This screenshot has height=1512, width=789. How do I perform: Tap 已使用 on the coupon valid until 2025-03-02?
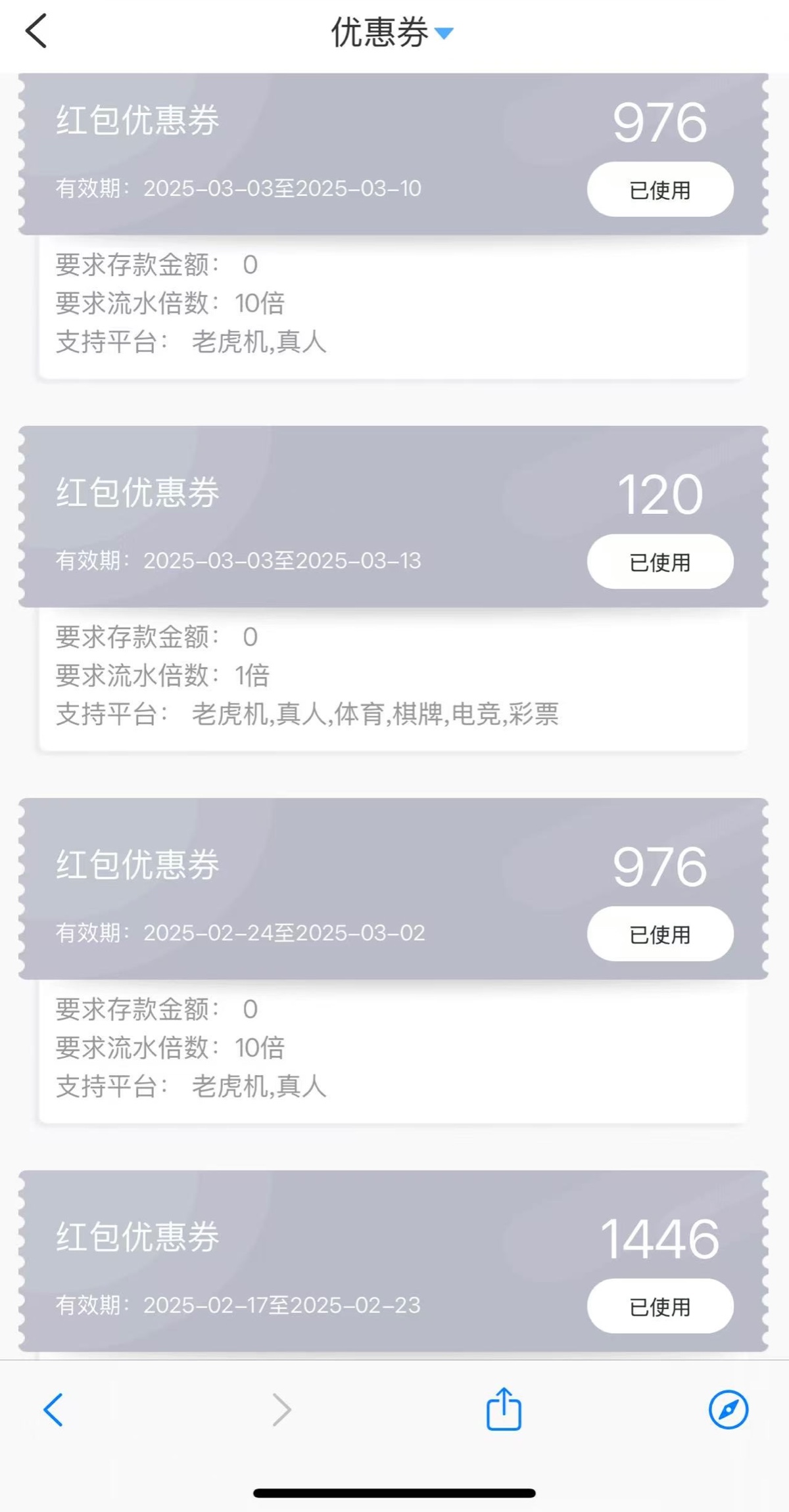660,934
